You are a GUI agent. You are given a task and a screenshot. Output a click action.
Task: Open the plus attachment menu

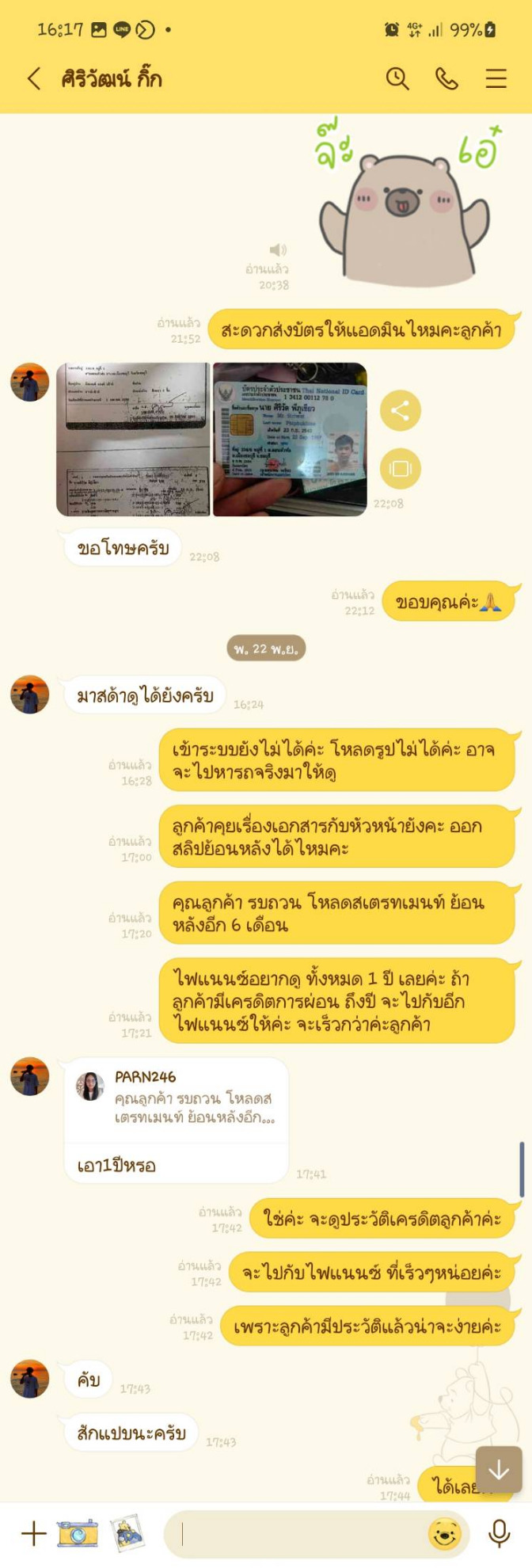pyautogui.click(x=33, y=1534)
